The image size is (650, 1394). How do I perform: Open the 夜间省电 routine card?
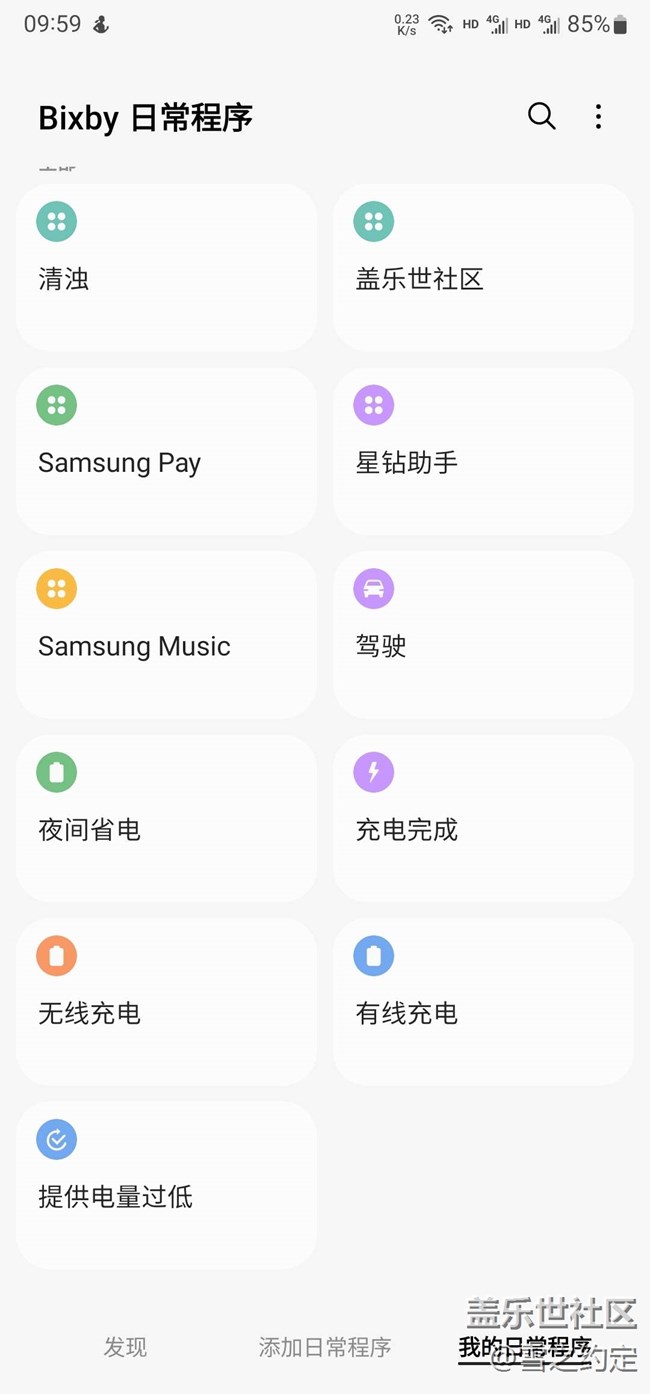[166, 818]
